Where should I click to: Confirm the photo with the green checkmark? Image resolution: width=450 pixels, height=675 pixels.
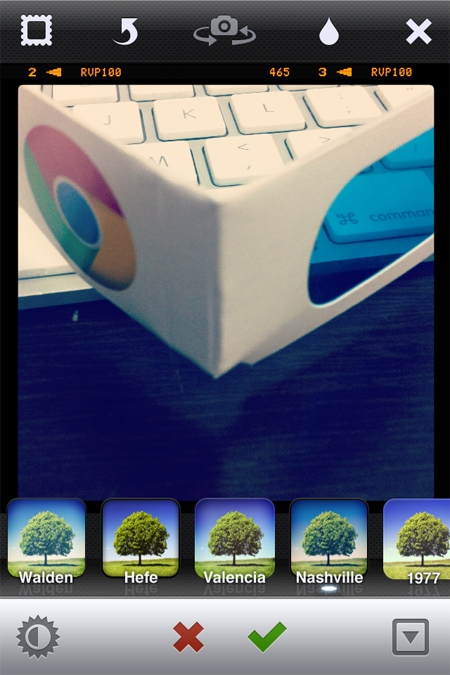pyautogui.click(x=267, y=636)
